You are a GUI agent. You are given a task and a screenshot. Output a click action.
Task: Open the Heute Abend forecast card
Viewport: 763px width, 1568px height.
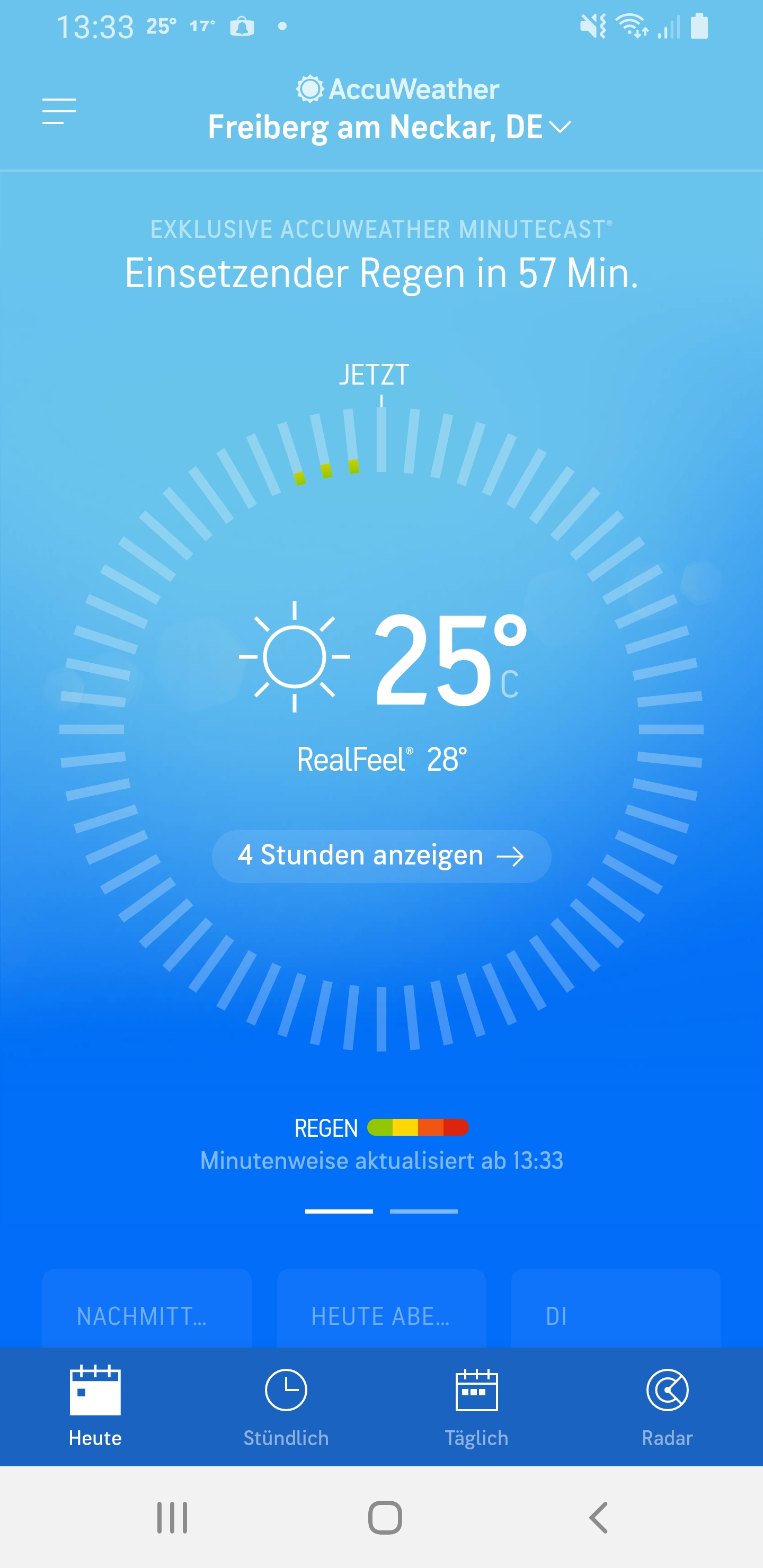pos(381,1308)
